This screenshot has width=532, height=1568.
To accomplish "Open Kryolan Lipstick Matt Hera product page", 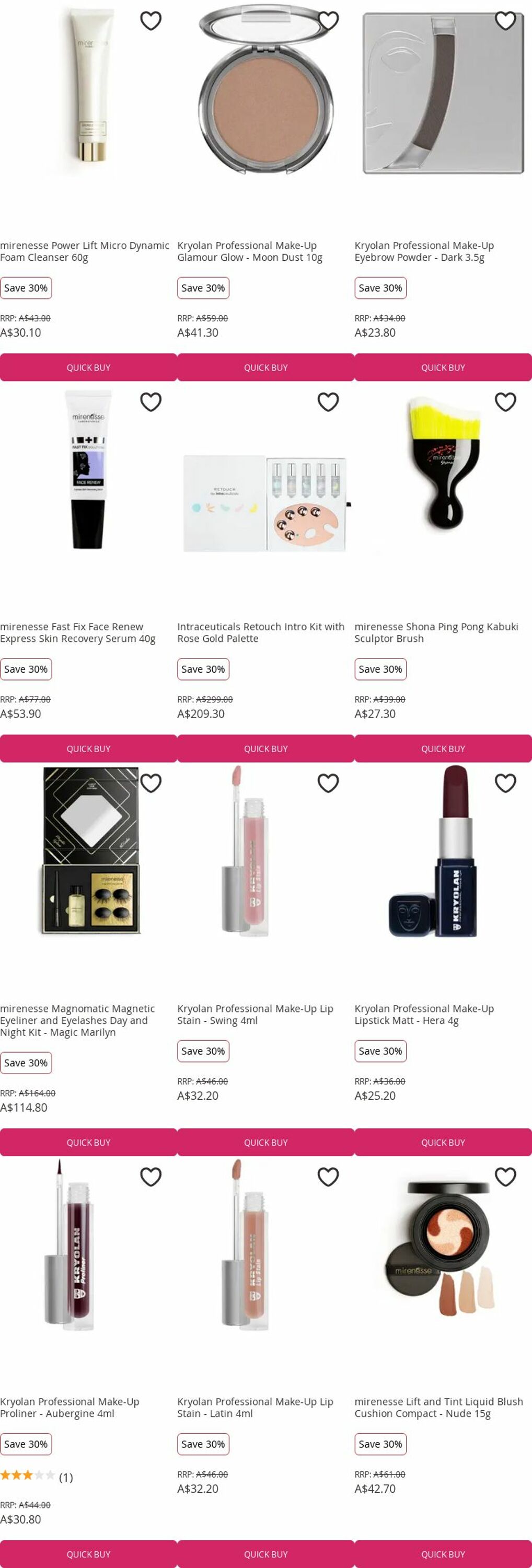I will (x=424, y=1014).
